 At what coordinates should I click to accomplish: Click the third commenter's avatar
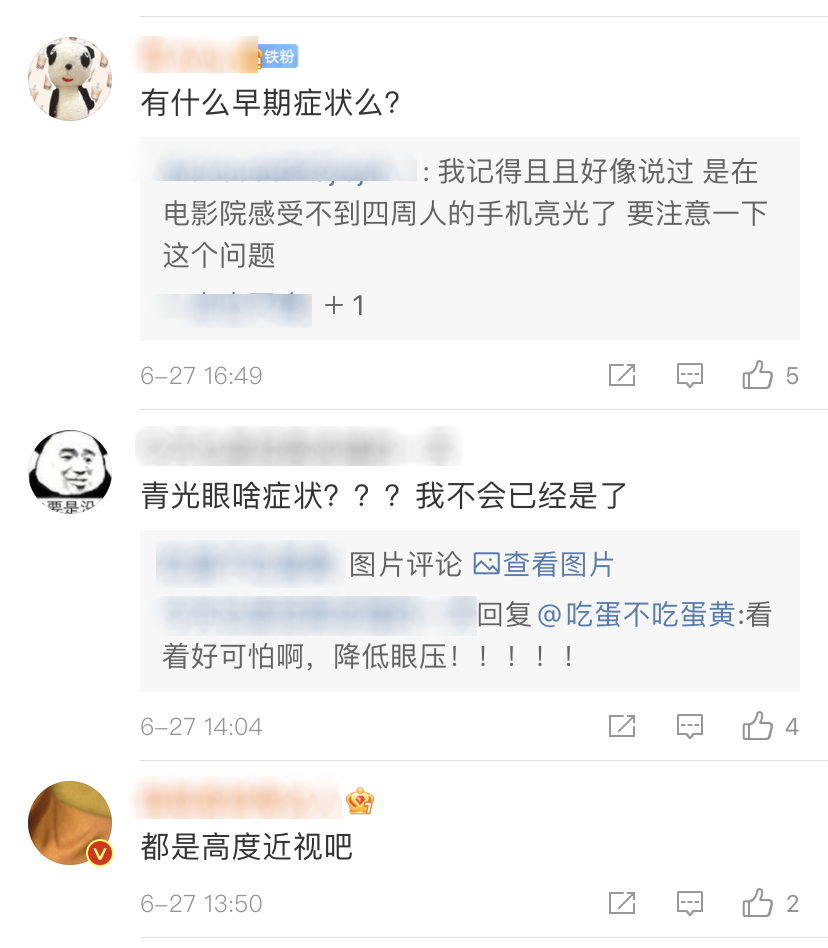coord(68,822)
